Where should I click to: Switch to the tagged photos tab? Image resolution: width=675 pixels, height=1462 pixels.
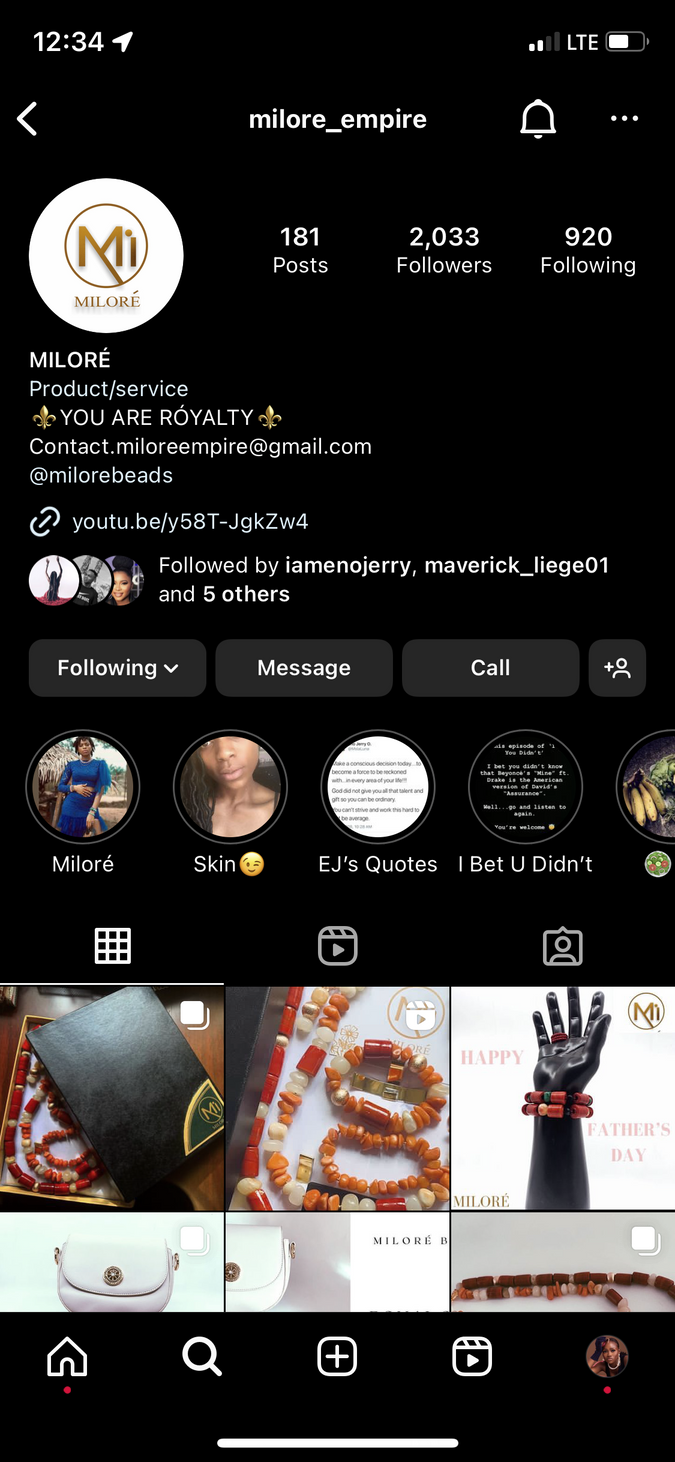(562, 946)
